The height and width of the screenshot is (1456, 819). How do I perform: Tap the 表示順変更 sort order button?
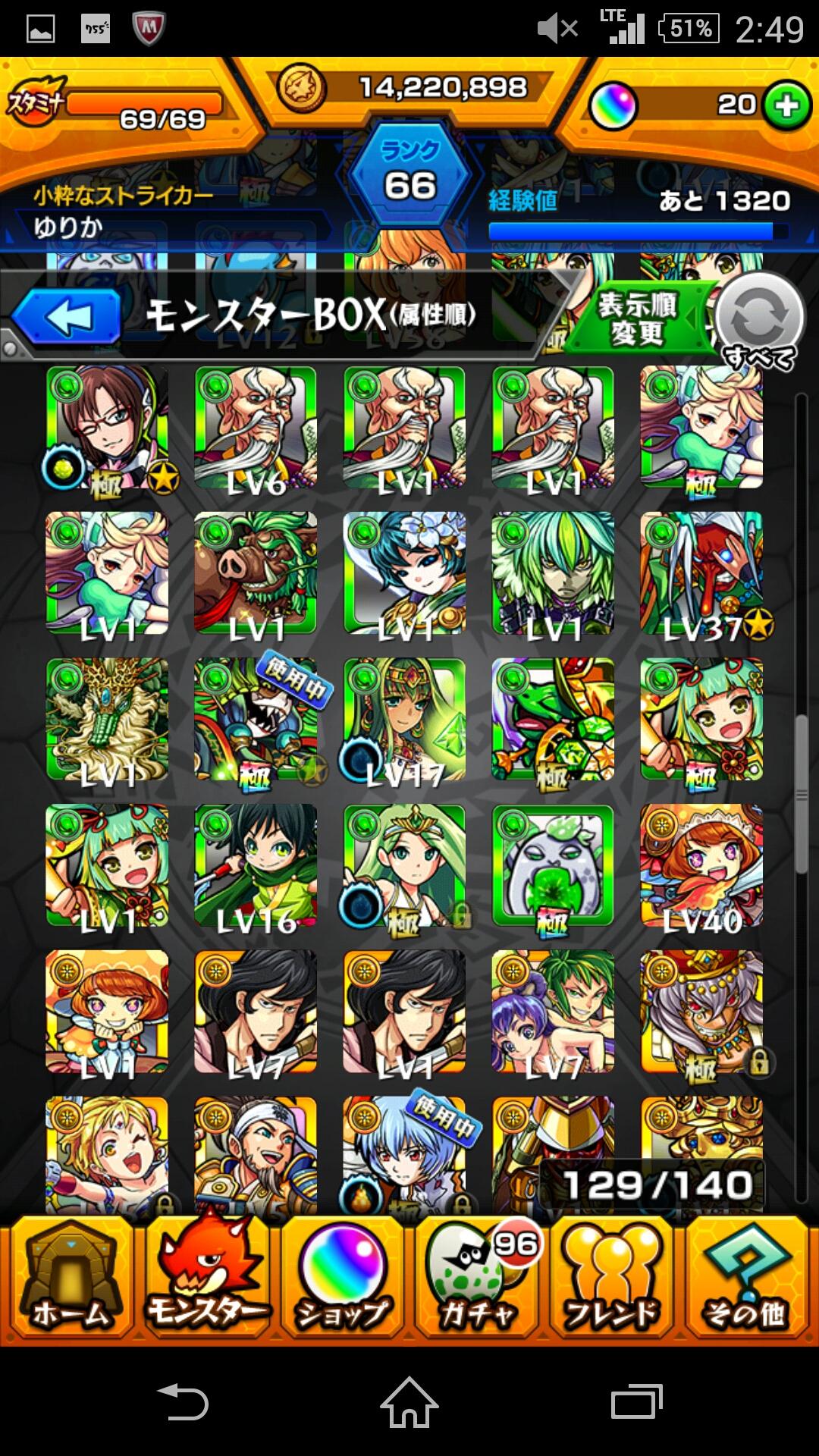click(x=637, y=318)
